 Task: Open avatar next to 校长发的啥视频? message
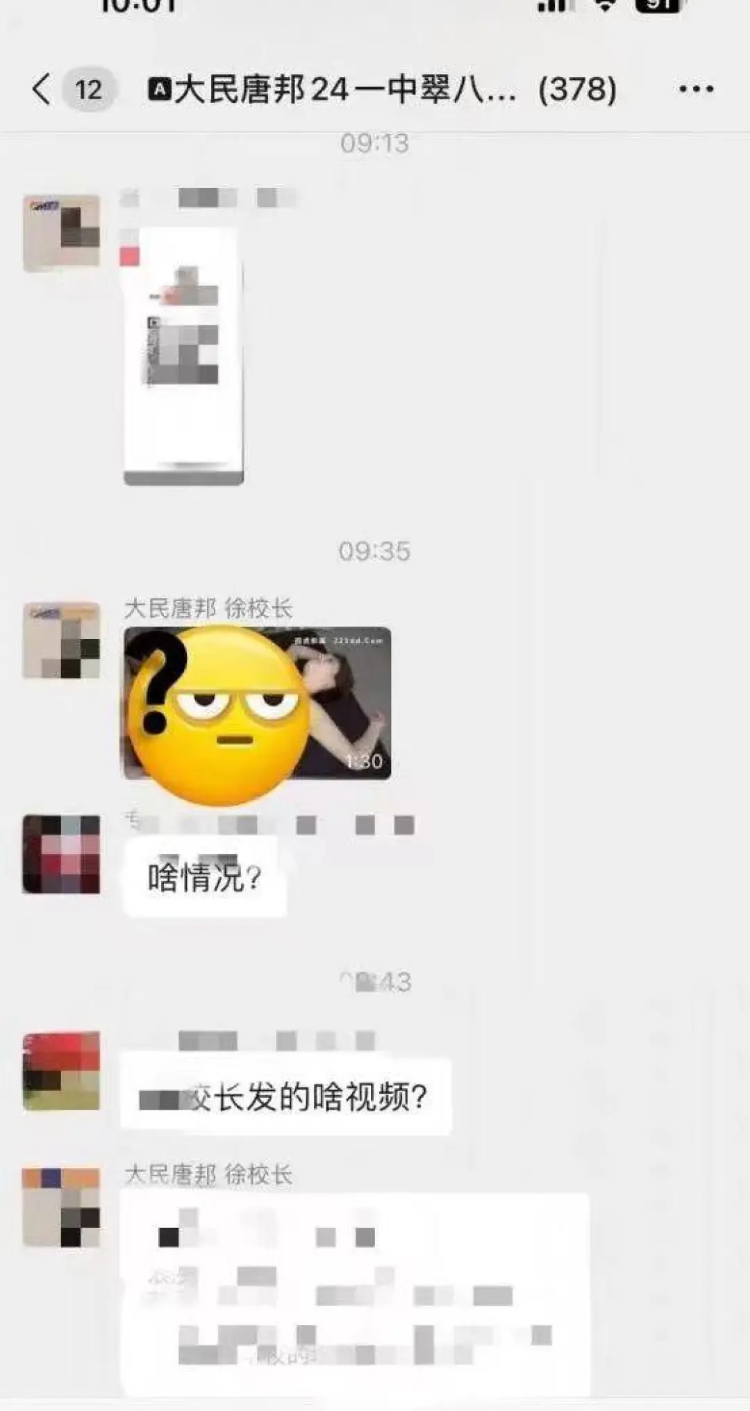click(61, 1071)
